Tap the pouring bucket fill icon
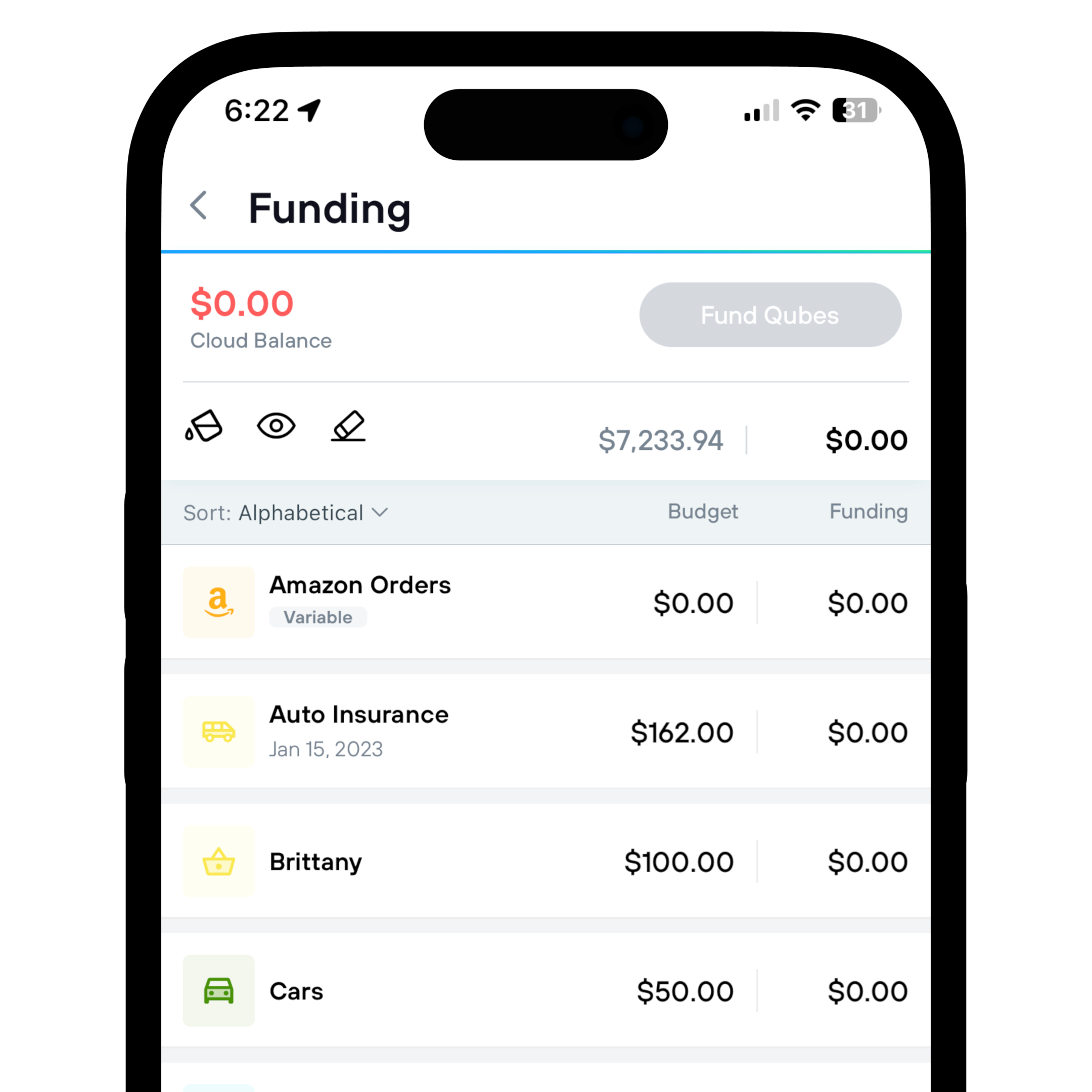The height and width of the screenshot is (1092, 1092). tap(204, 426)
